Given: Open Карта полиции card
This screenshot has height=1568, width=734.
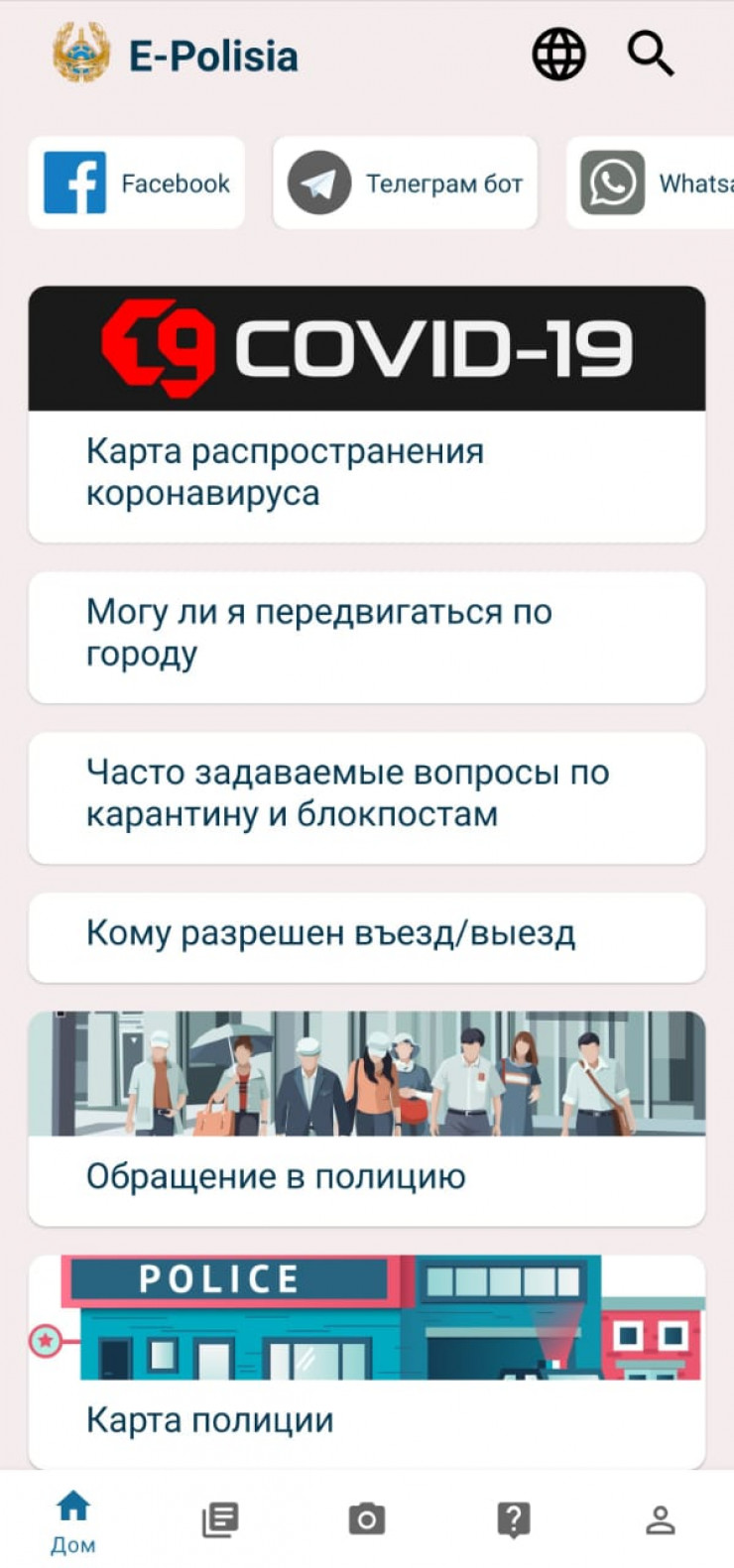Looking at the screenshot, I should (366, 1419).
